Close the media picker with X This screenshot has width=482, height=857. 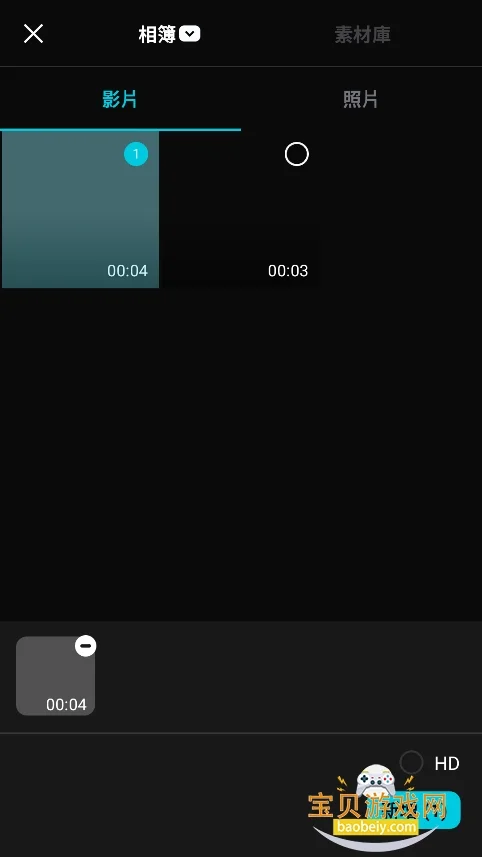click(33, 34)
